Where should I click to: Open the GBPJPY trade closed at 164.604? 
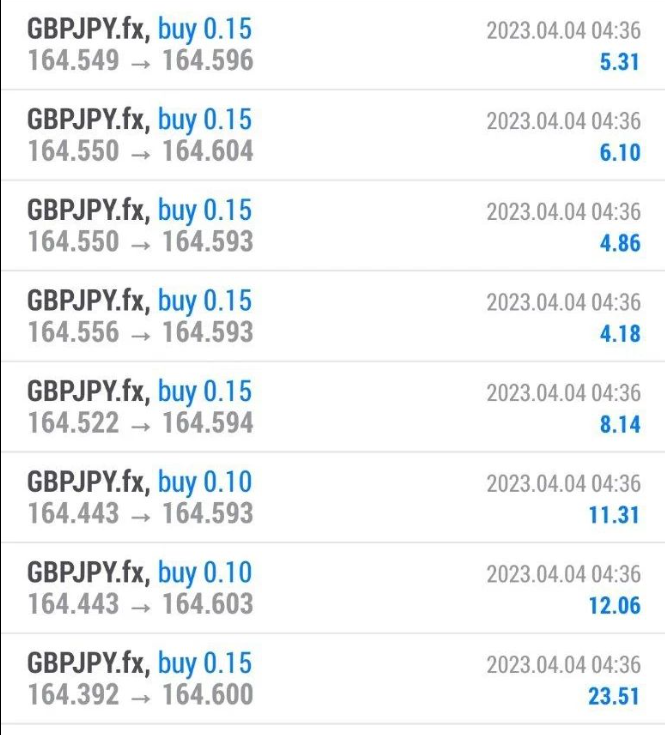[332, 136]
